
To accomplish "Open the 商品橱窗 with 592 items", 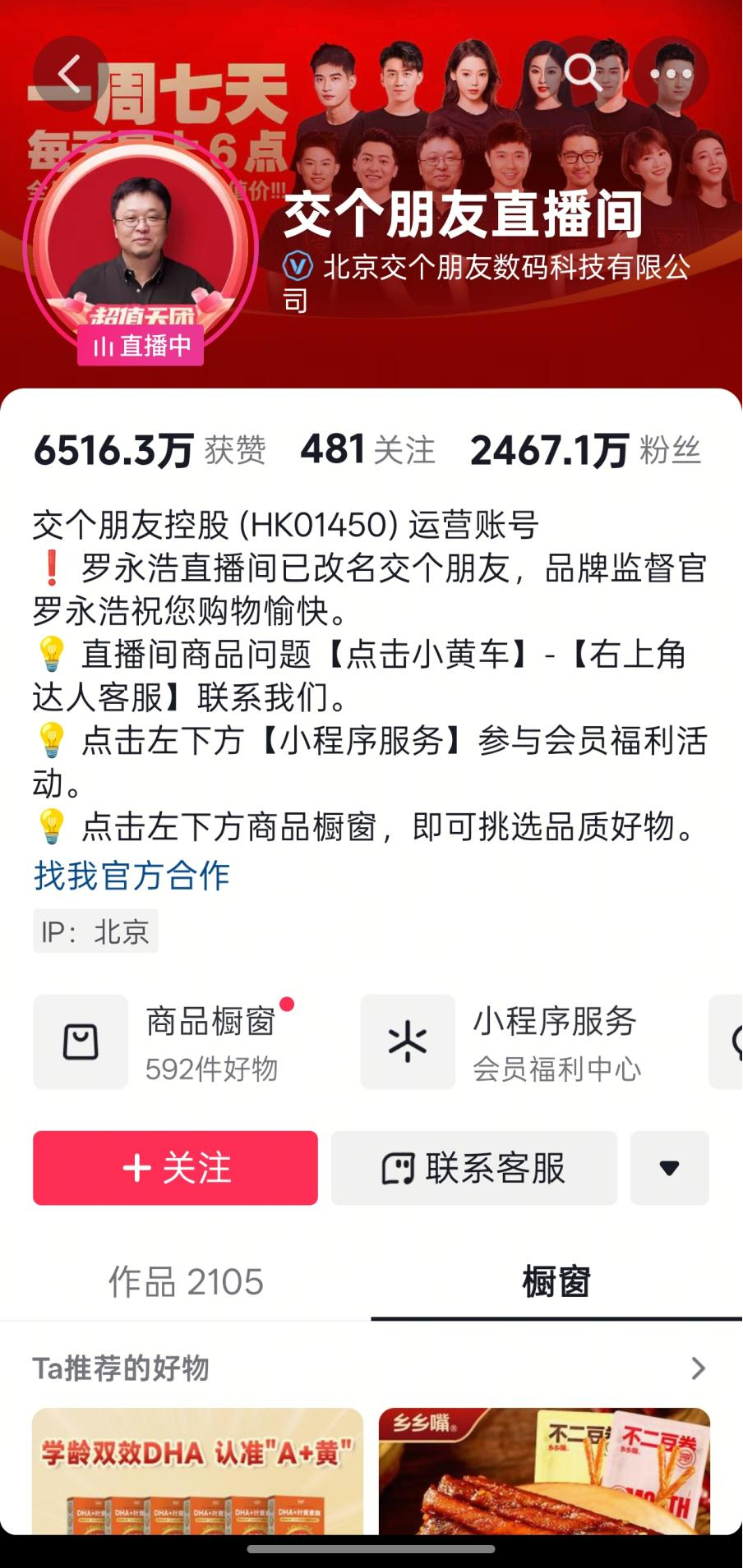I will point(164,1042).
